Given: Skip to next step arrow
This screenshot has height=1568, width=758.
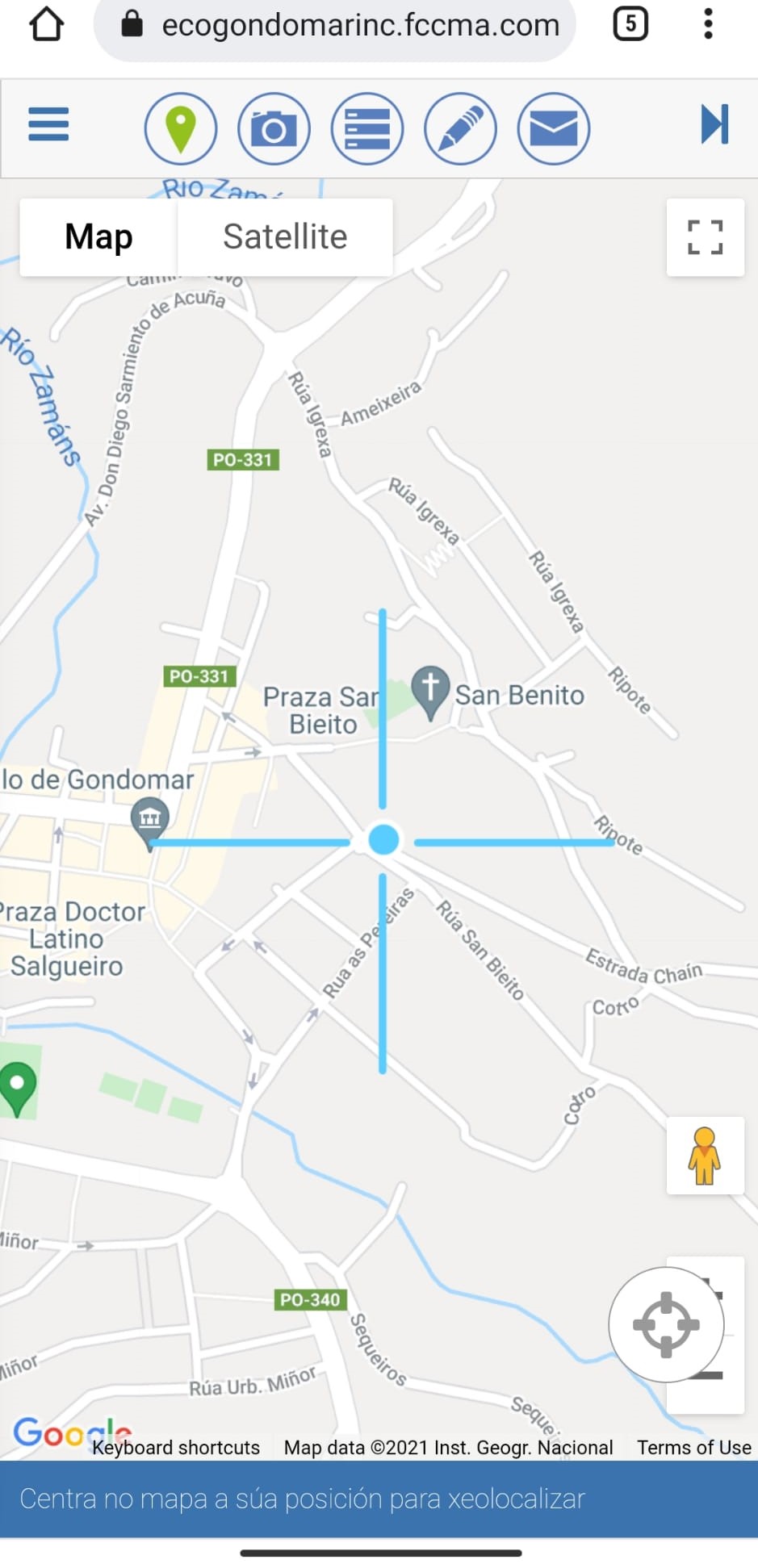Looking at the screenshot, I should pos(714,124).
